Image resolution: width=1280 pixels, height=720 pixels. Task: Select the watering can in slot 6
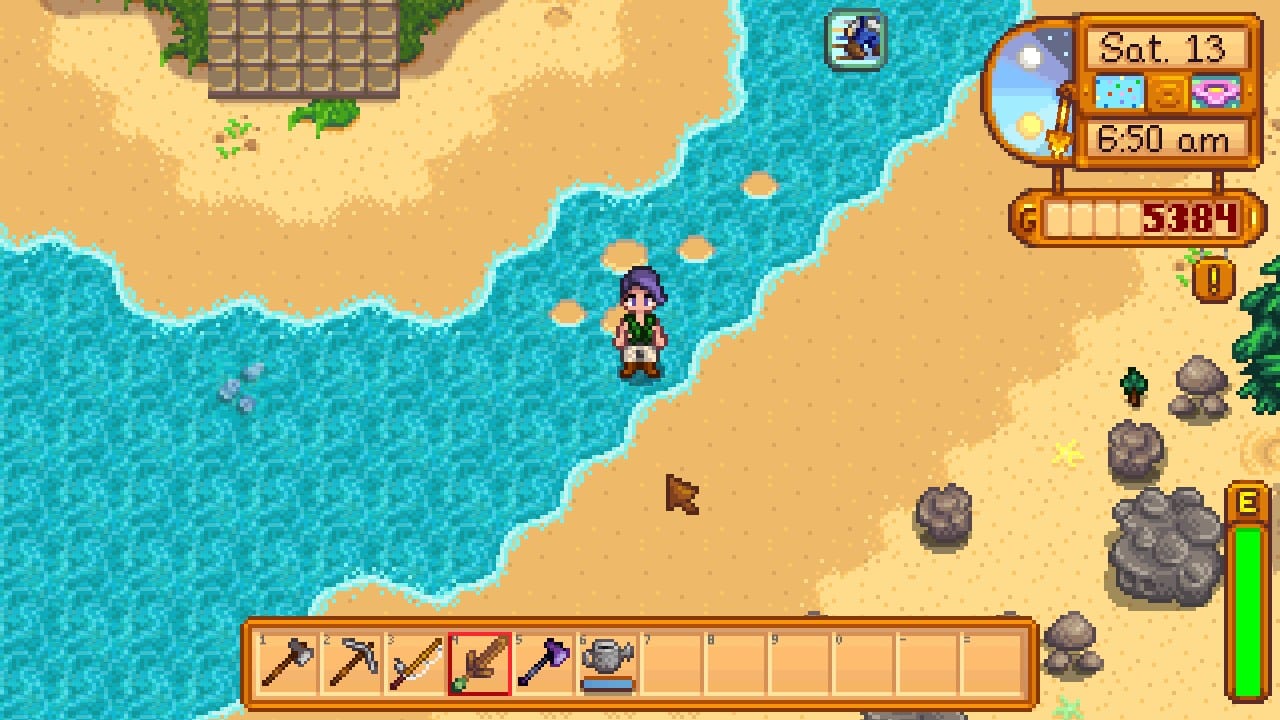[608, 663]
